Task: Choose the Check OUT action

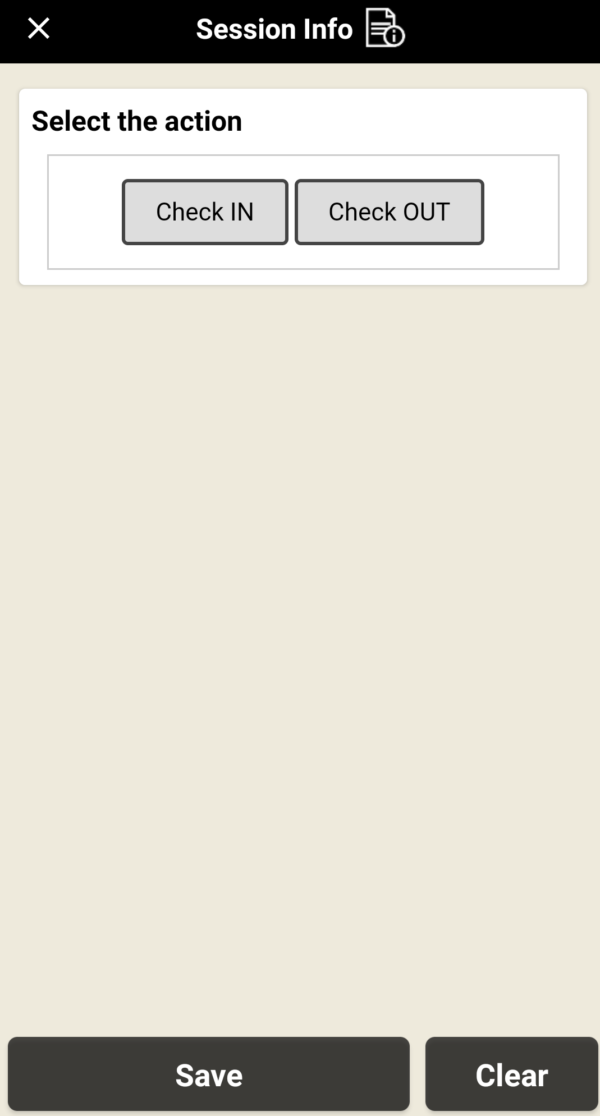Action: (389, 212)
